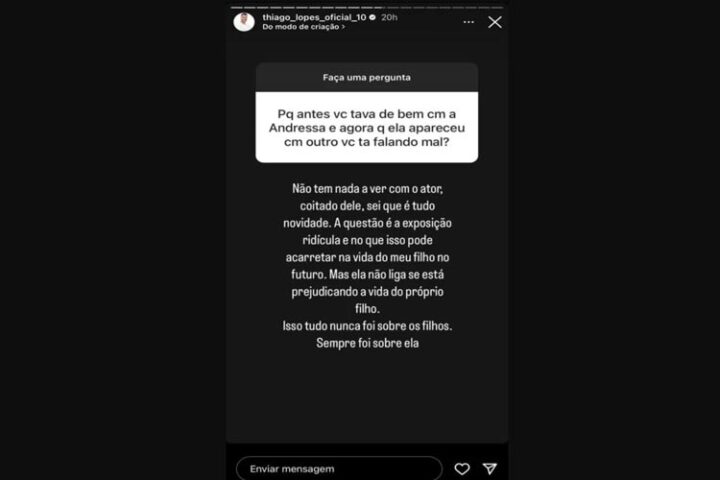720x480 pixels.
Task: Tap the thiago_lopes_oficial_10 username
Action: (x=309, y=17)
